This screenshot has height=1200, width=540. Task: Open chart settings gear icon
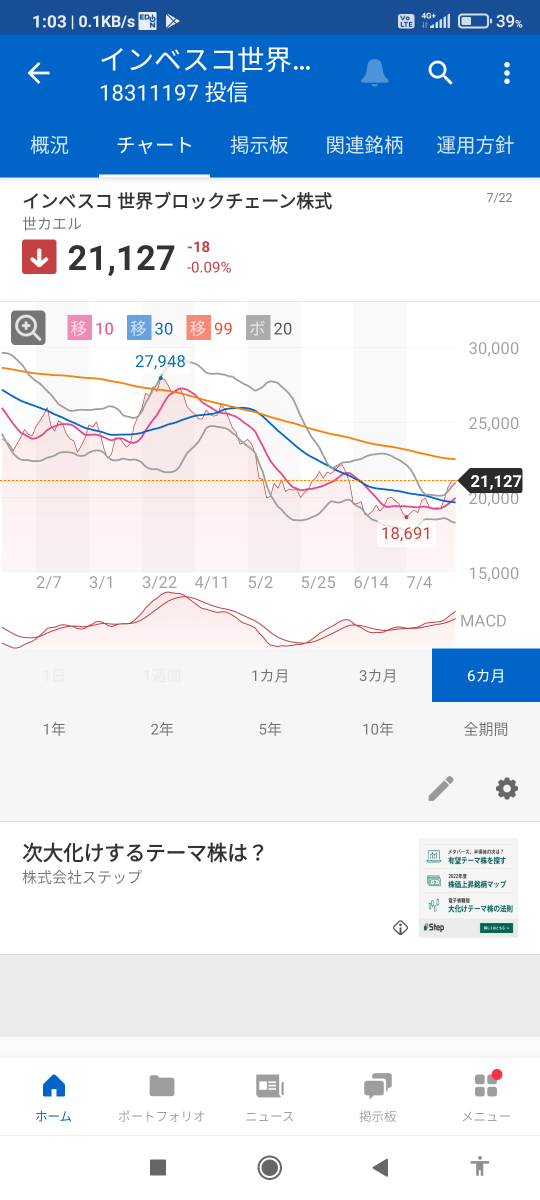507,788
